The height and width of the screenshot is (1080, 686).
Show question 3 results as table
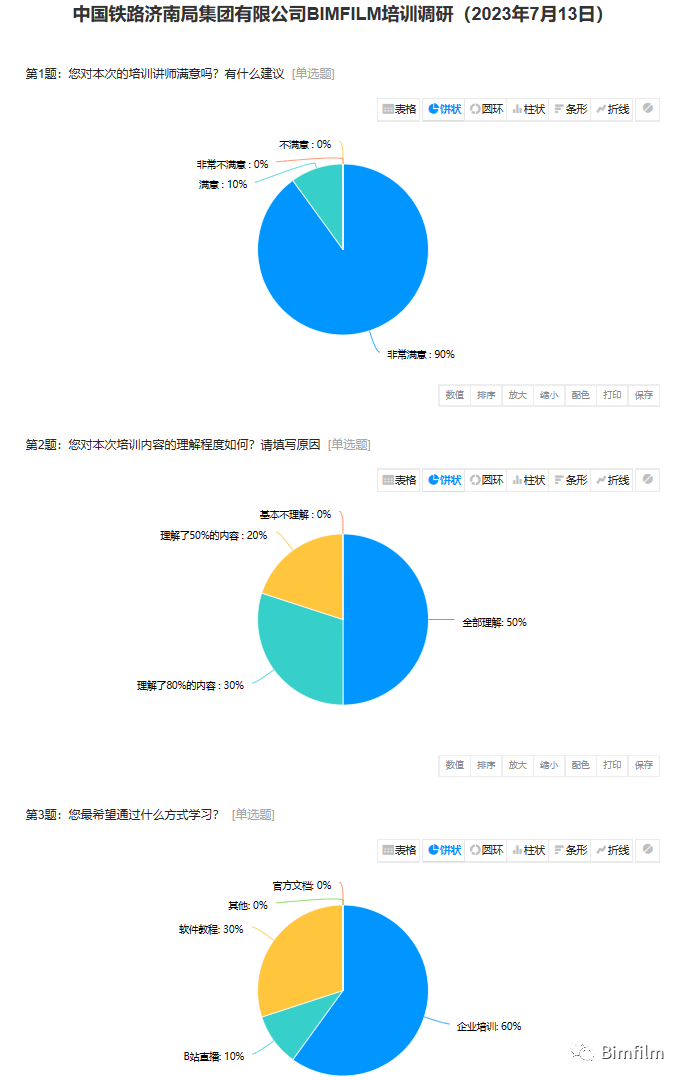(399, 850)
